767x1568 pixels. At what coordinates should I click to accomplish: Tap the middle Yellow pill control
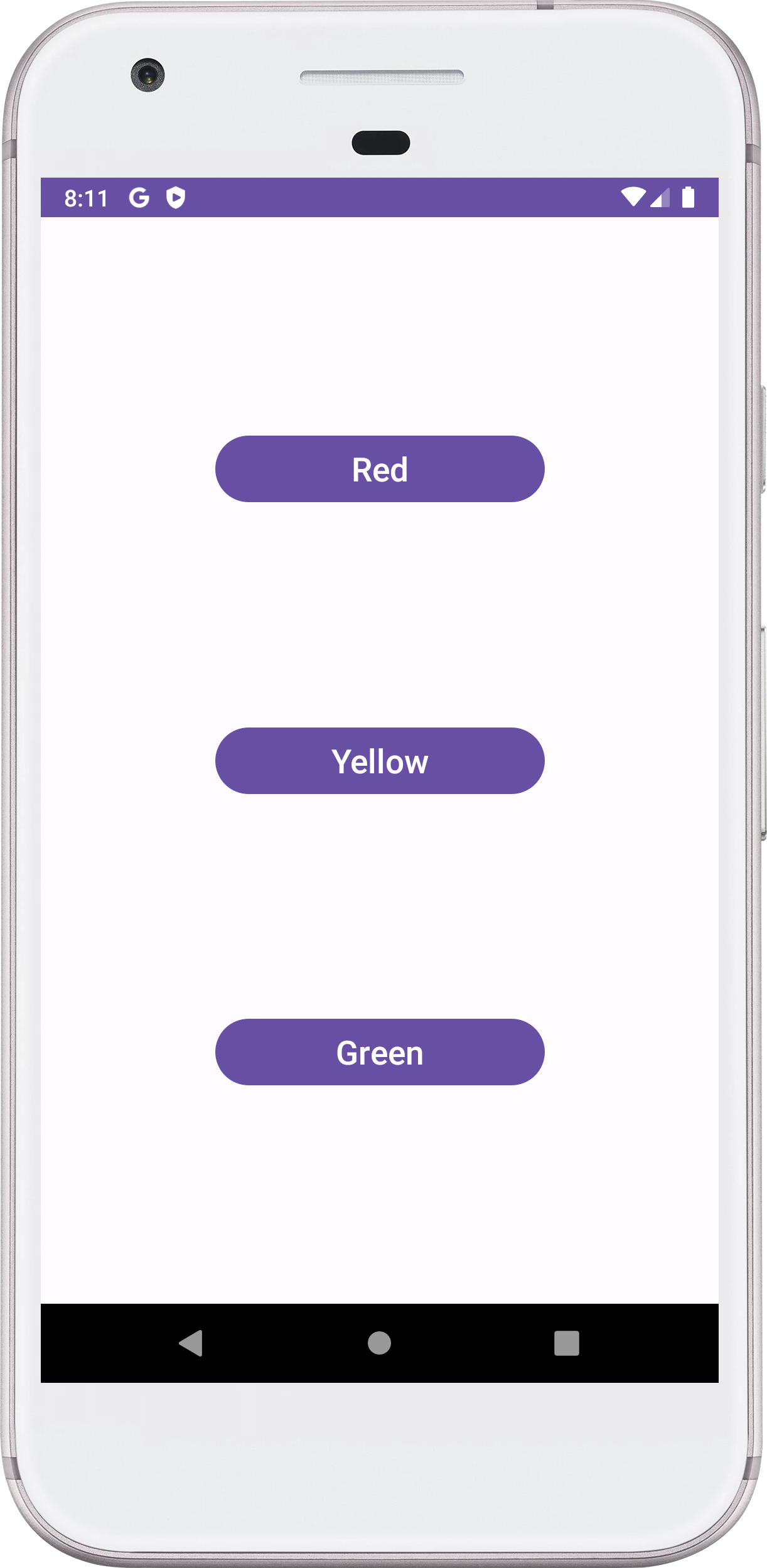[380, 760]
